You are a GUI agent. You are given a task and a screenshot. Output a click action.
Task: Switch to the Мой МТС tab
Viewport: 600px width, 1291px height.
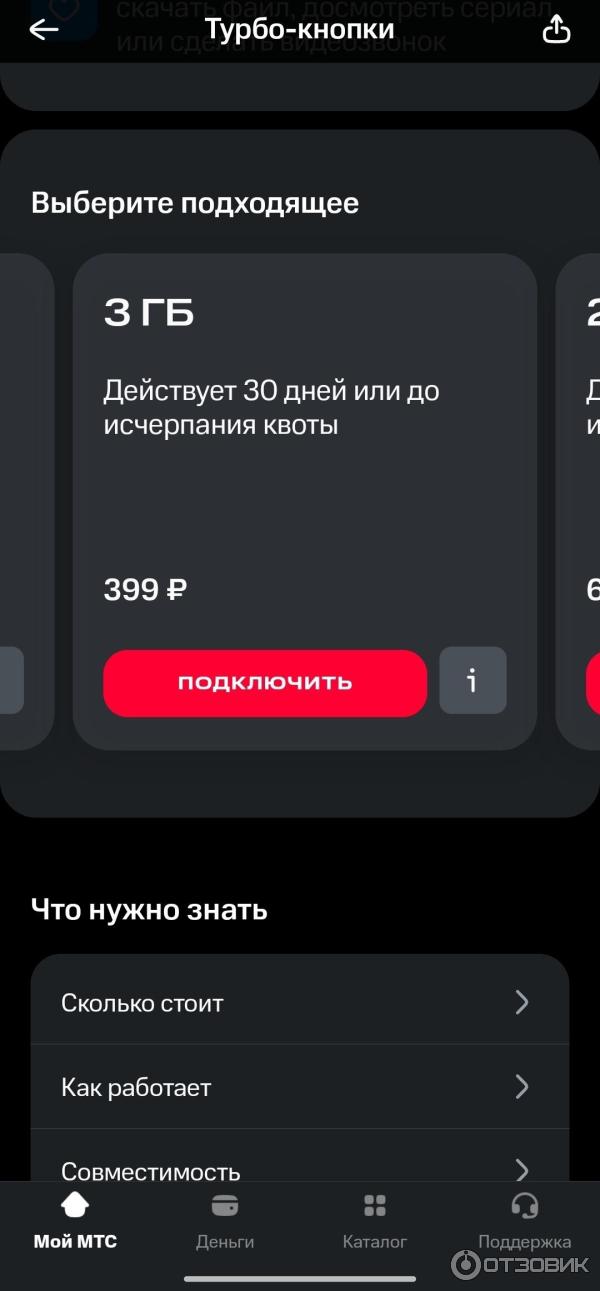75,1220
